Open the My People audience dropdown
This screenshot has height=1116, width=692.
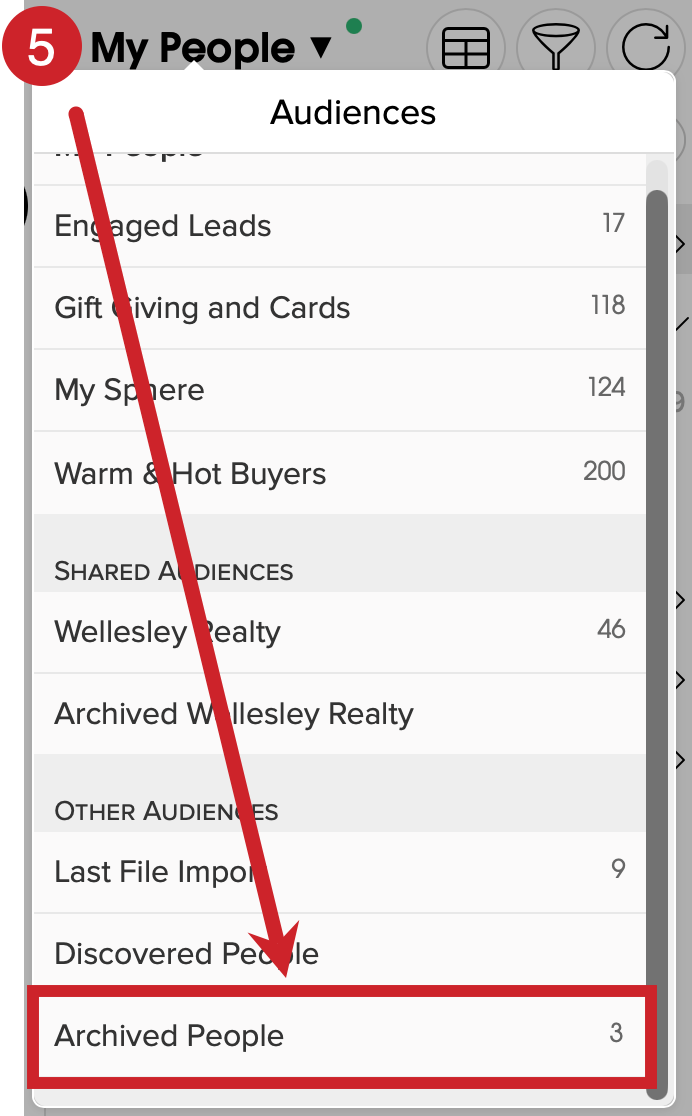[210, 47]
